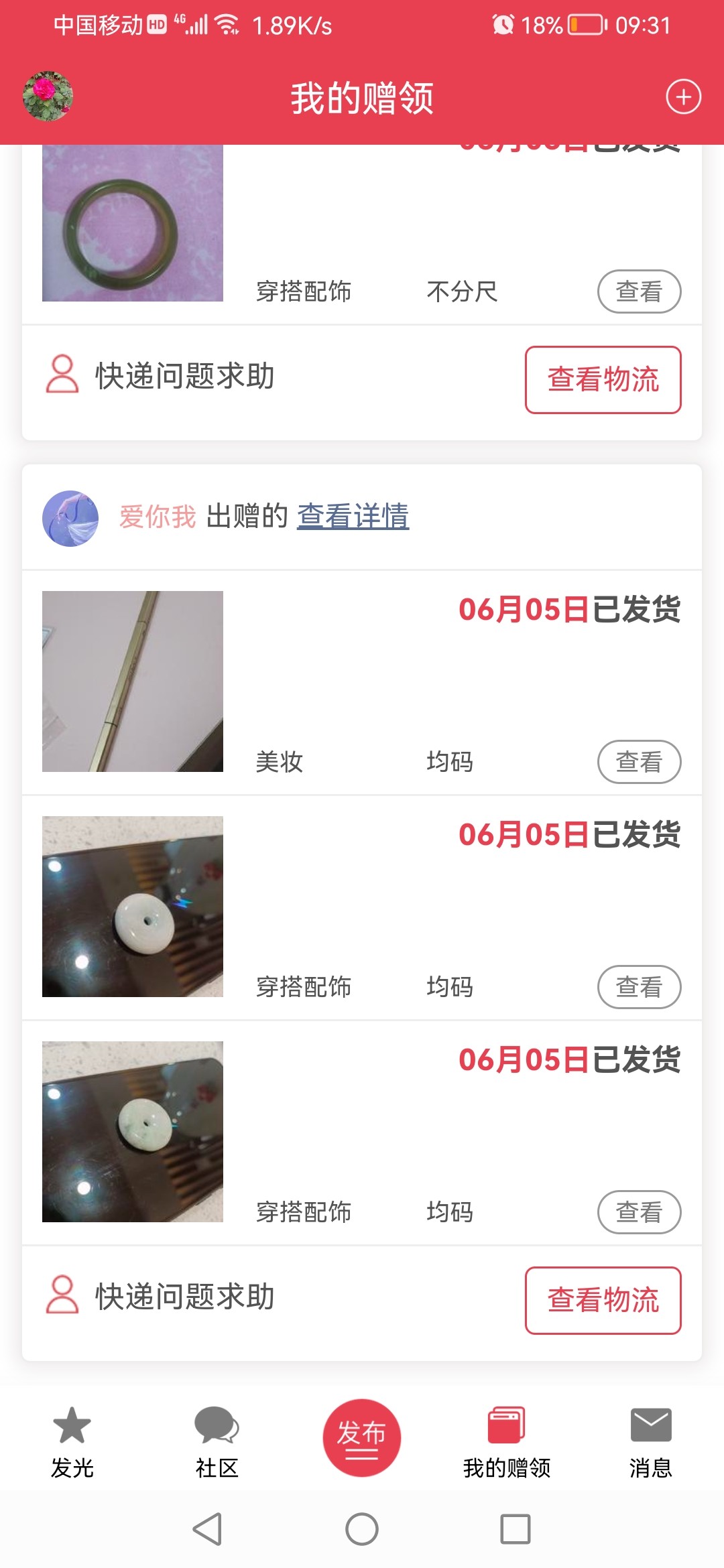Tap the red 发布 button
Viewport: 724px width, 1568px height.
coord(361,1438)
